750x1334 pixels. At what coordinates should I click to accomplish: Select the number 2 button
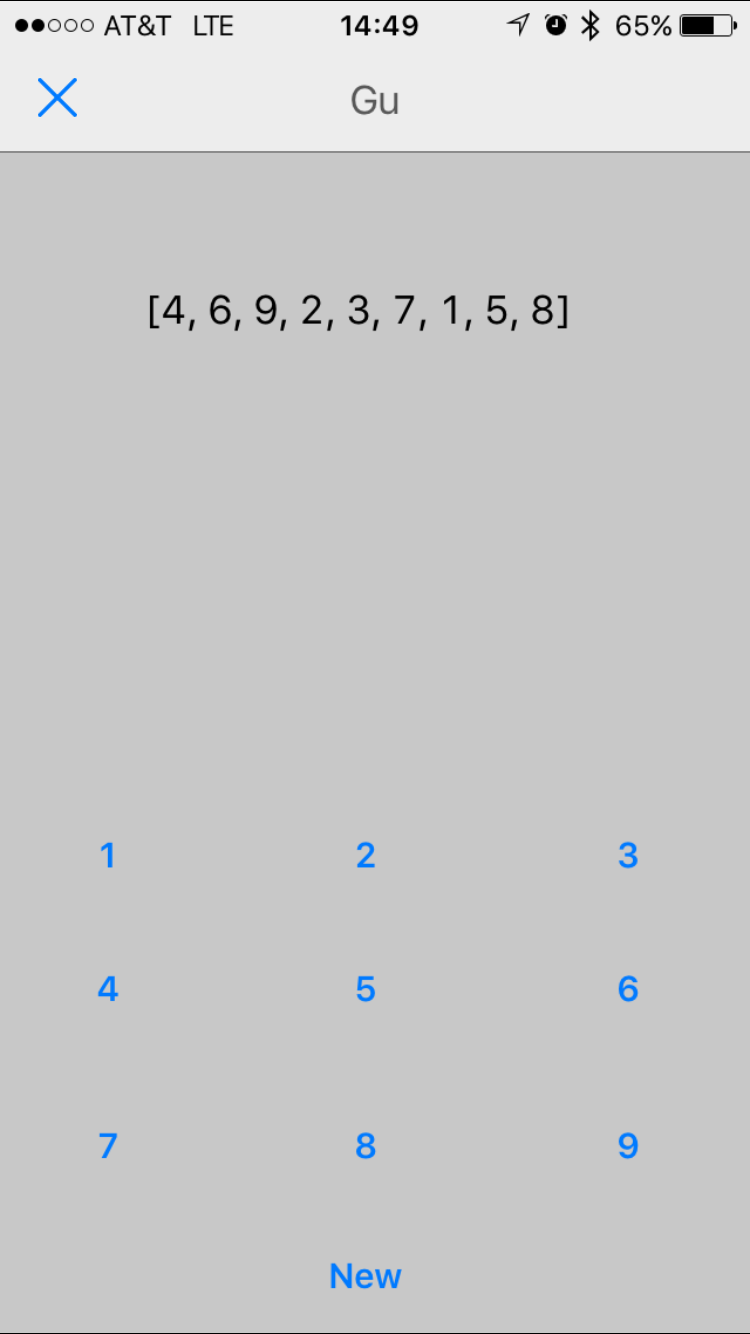point(366,856)
